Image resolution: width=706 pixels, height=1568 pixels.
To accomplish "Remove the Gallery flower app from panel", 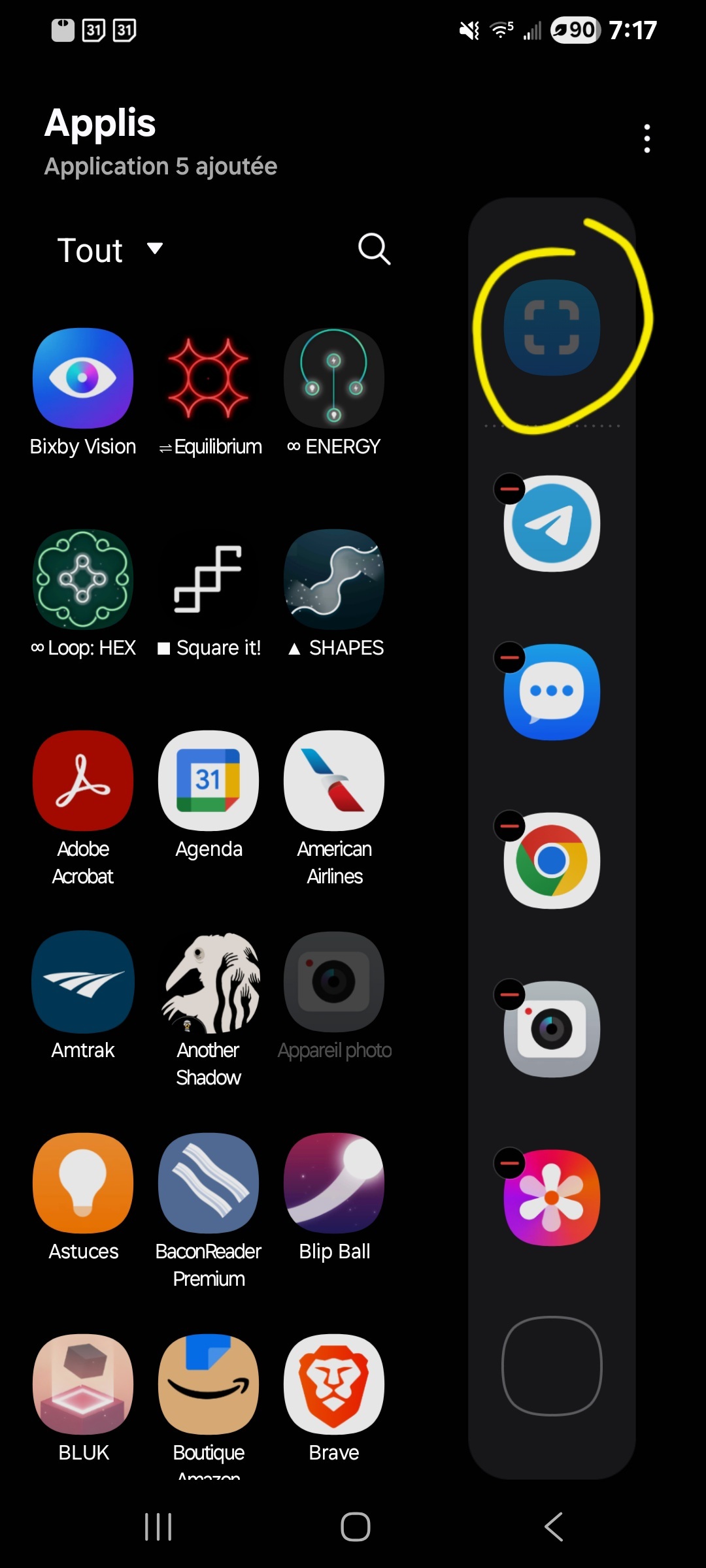I will click(x=509, y=1164).
